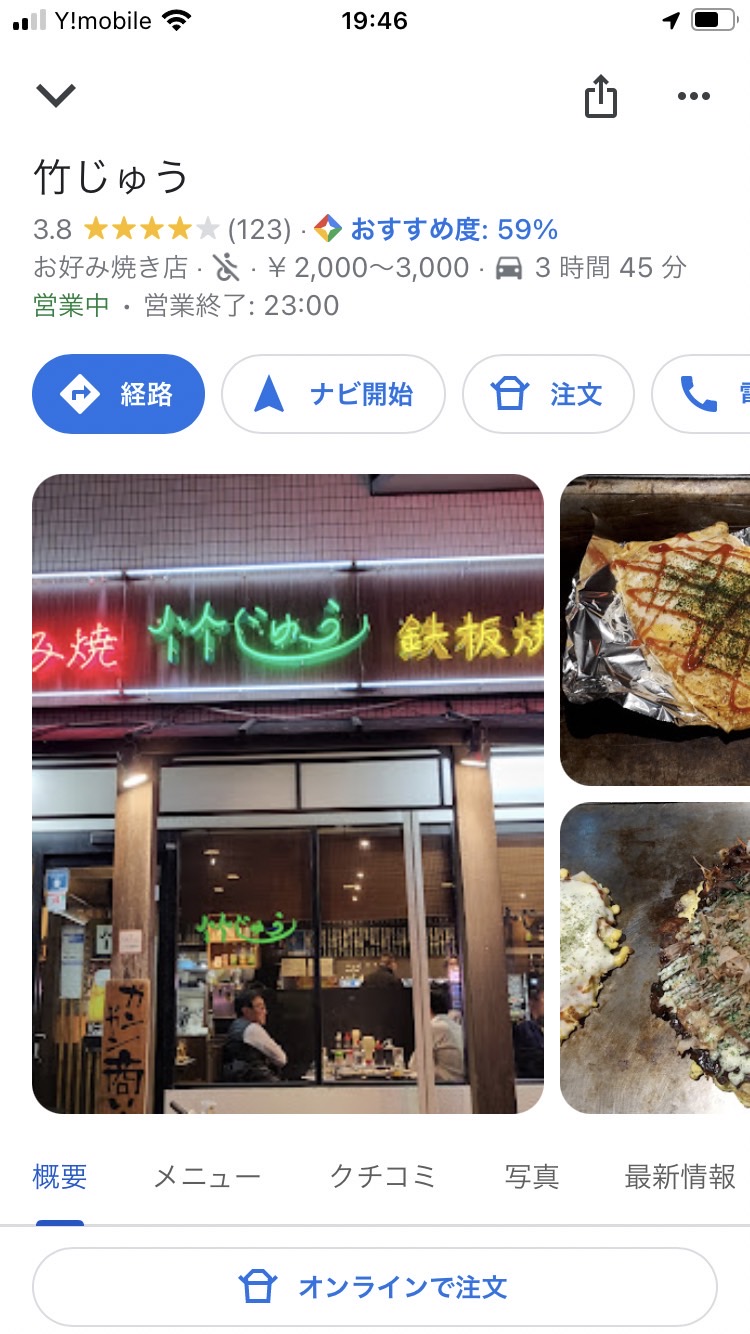Switch to the クチコミ reviews tab

click(x=383, y=1177)
